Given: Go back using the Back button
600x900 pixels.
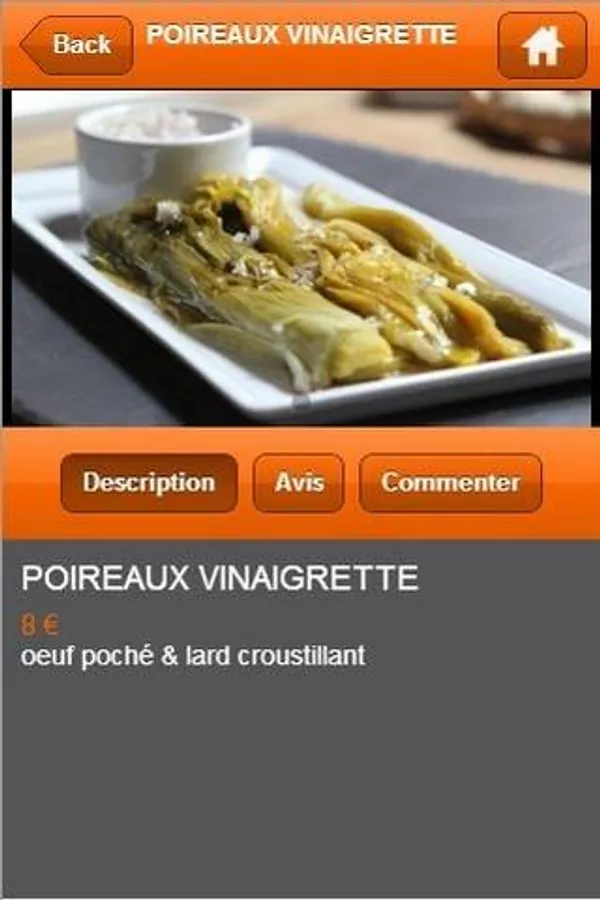Looking at the screenshot, I should 78,45.
